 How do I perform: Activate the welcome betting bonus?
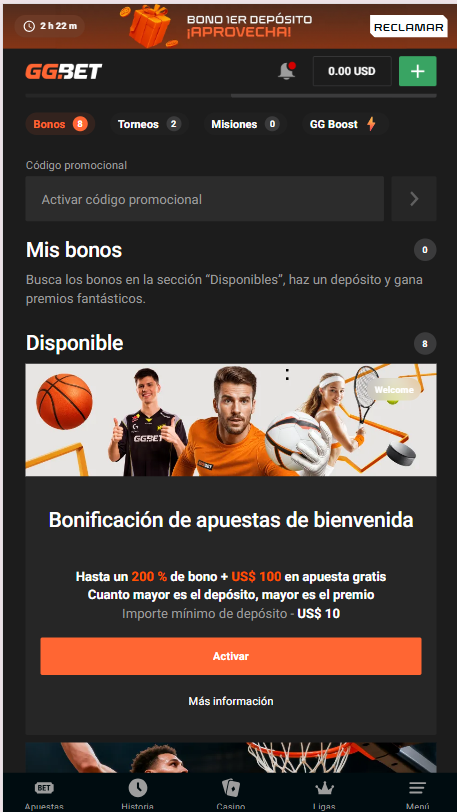[x=231, y=656]
